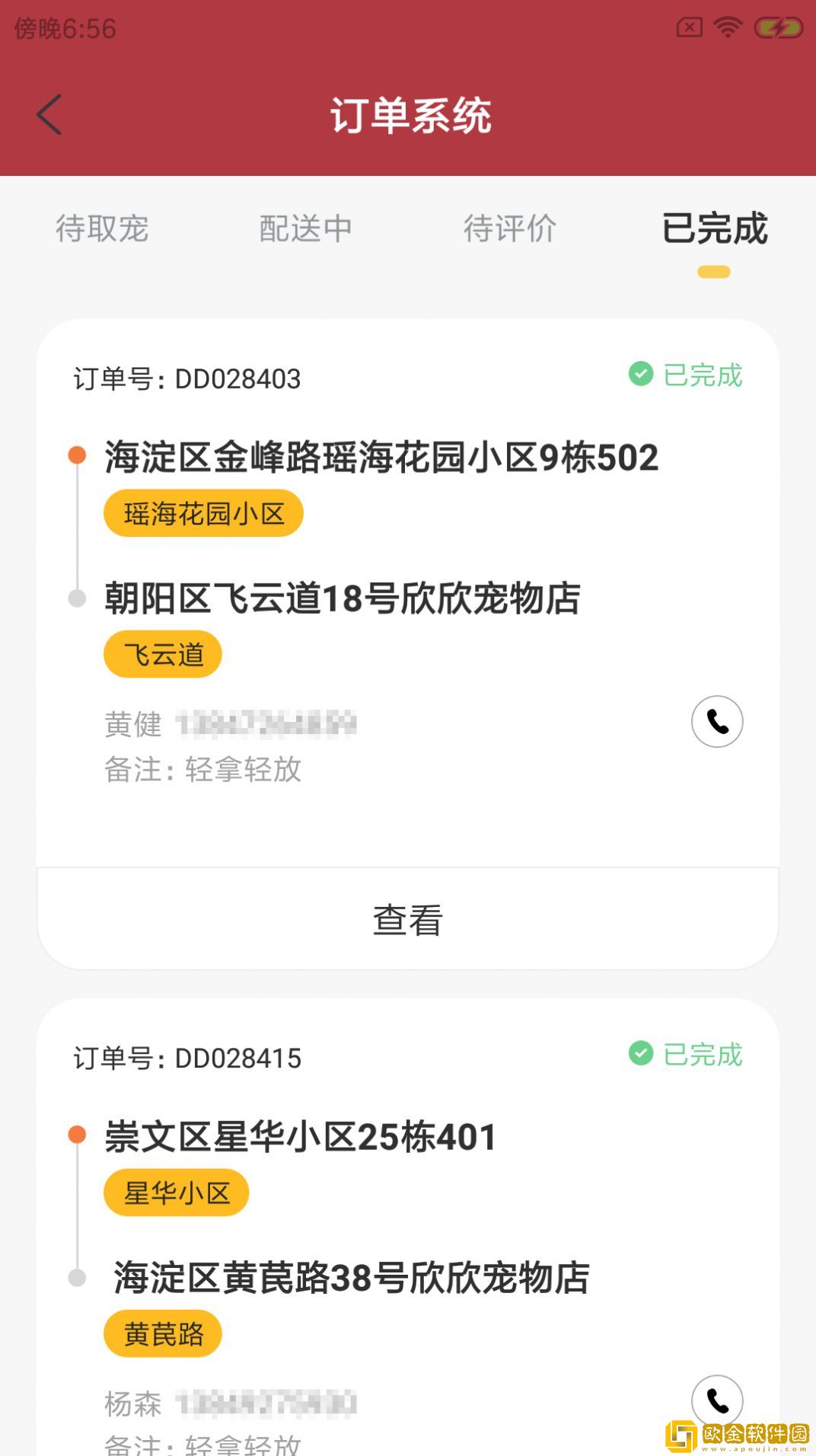
Task: Tap the orange pickup dot on order DD028403
Action: point(76,455)
